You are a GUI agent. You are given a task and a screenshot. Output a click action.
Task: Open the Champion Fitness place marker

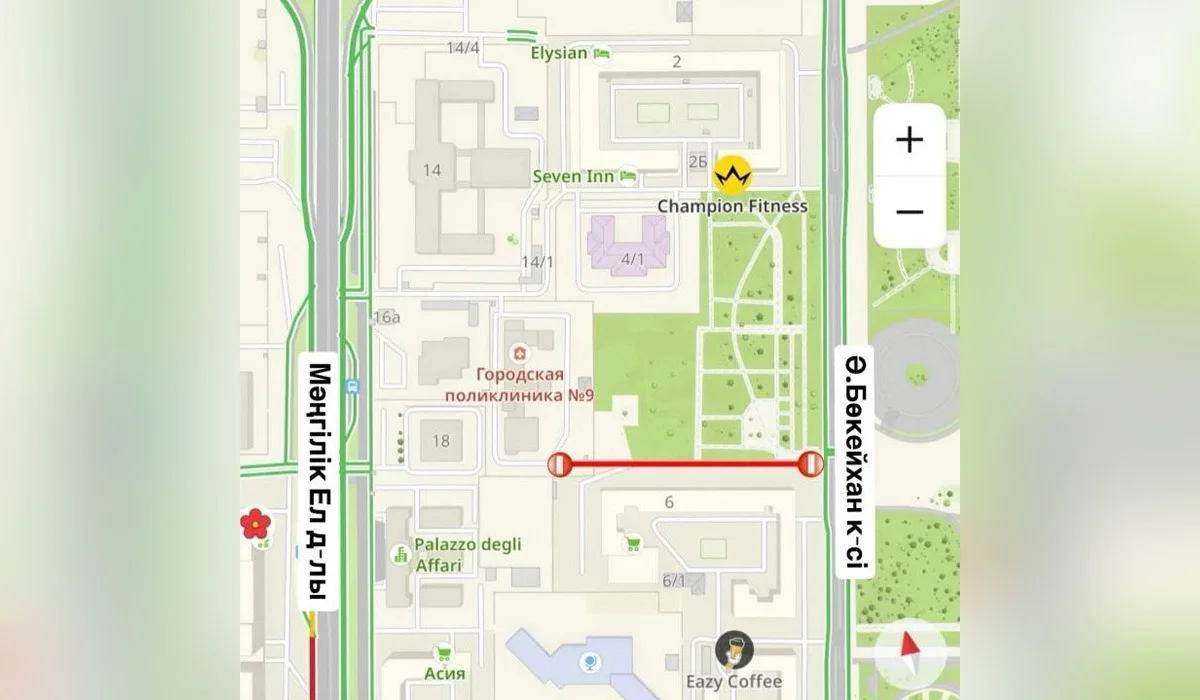click(733, 175)
